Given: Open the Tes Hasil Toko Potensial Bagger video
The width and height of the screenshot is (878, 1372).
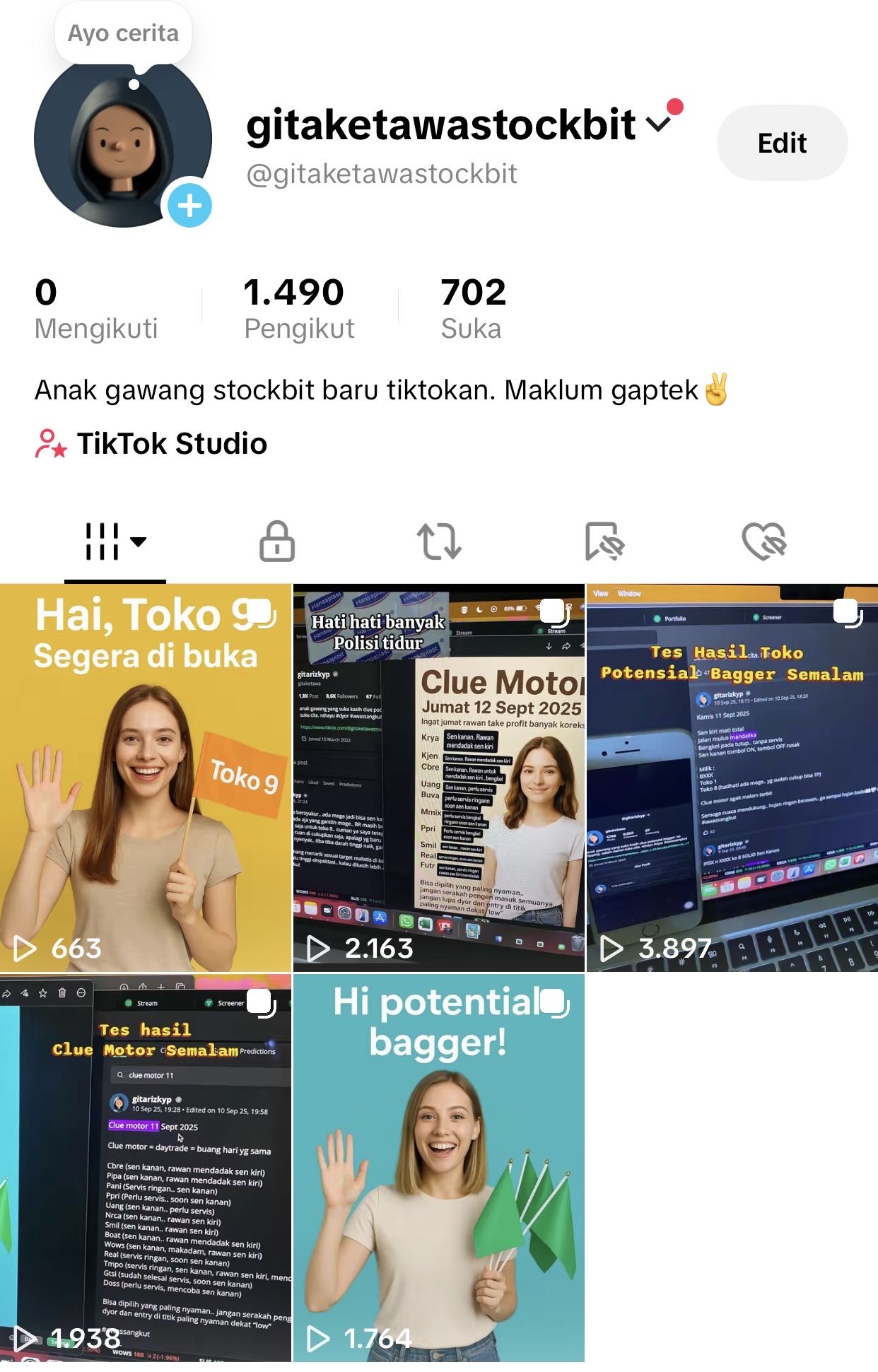Looking at the screenshot, I should click(732, 778).
